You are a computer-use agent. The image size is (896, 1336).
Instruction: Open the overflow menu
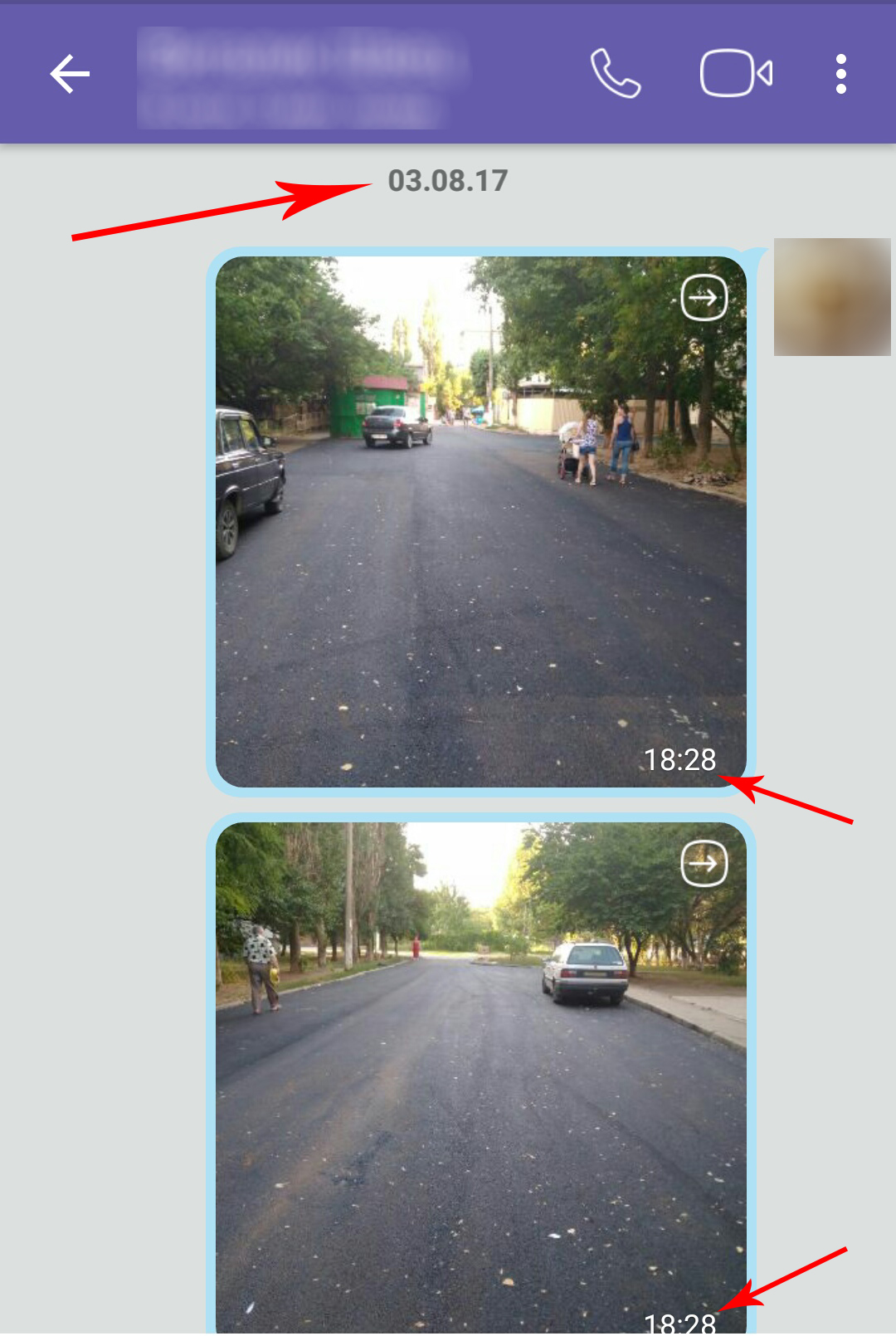(x=840, y=74)
